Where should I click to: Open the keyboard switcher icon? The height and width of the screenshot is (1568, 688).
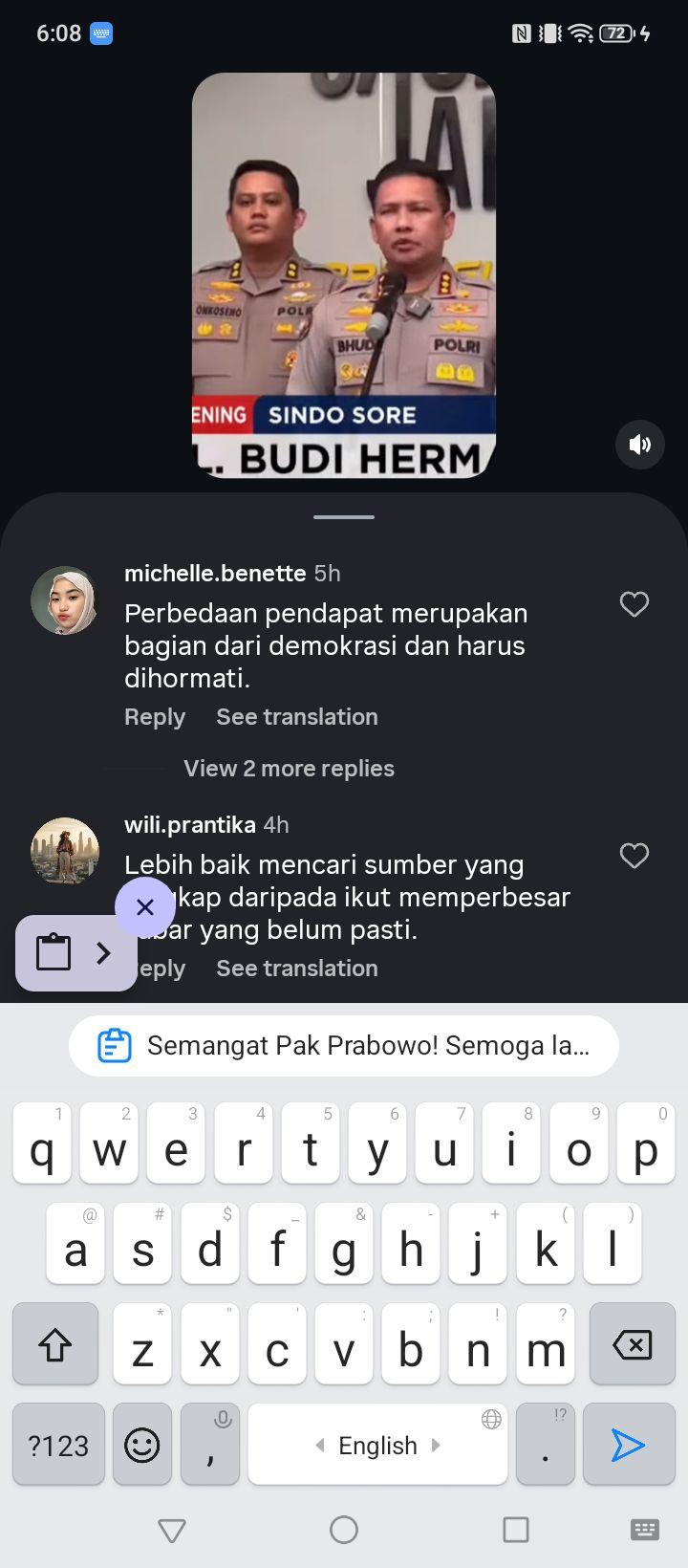pos(645,1530)
